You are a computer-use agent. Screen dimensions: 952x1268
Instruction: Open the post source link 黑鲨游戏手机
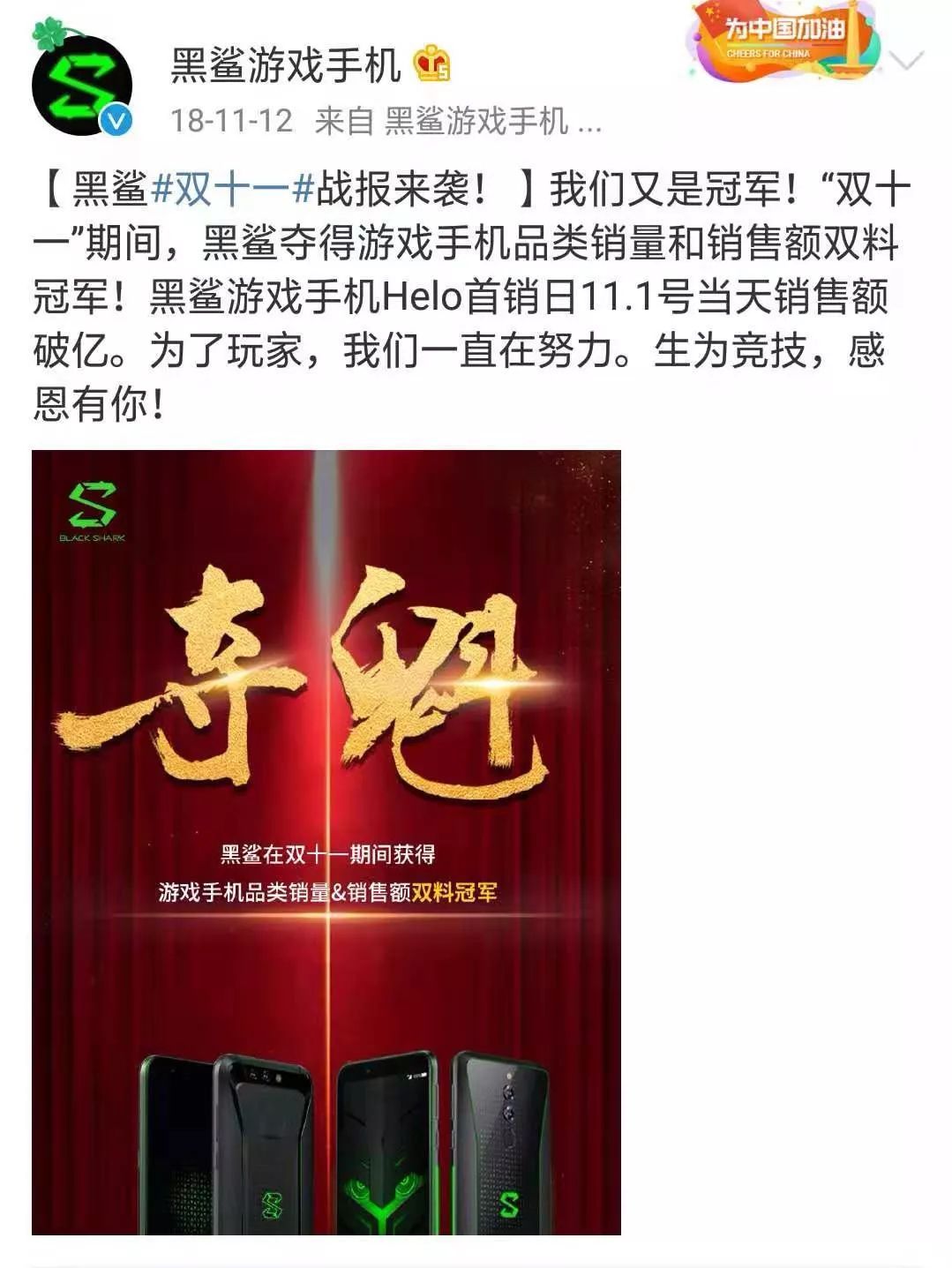point(491,121)
